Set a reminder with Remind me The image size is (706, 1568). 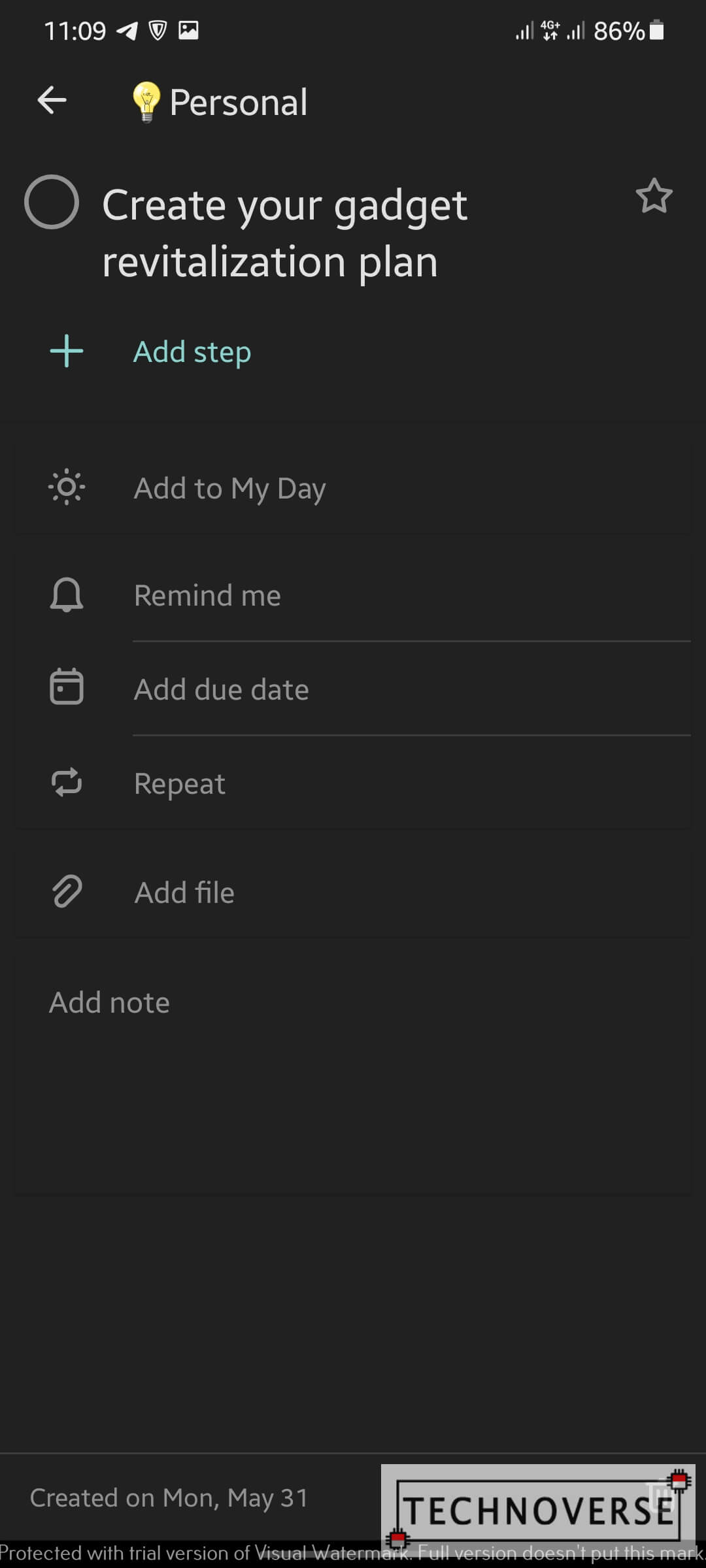click(353, 595)
